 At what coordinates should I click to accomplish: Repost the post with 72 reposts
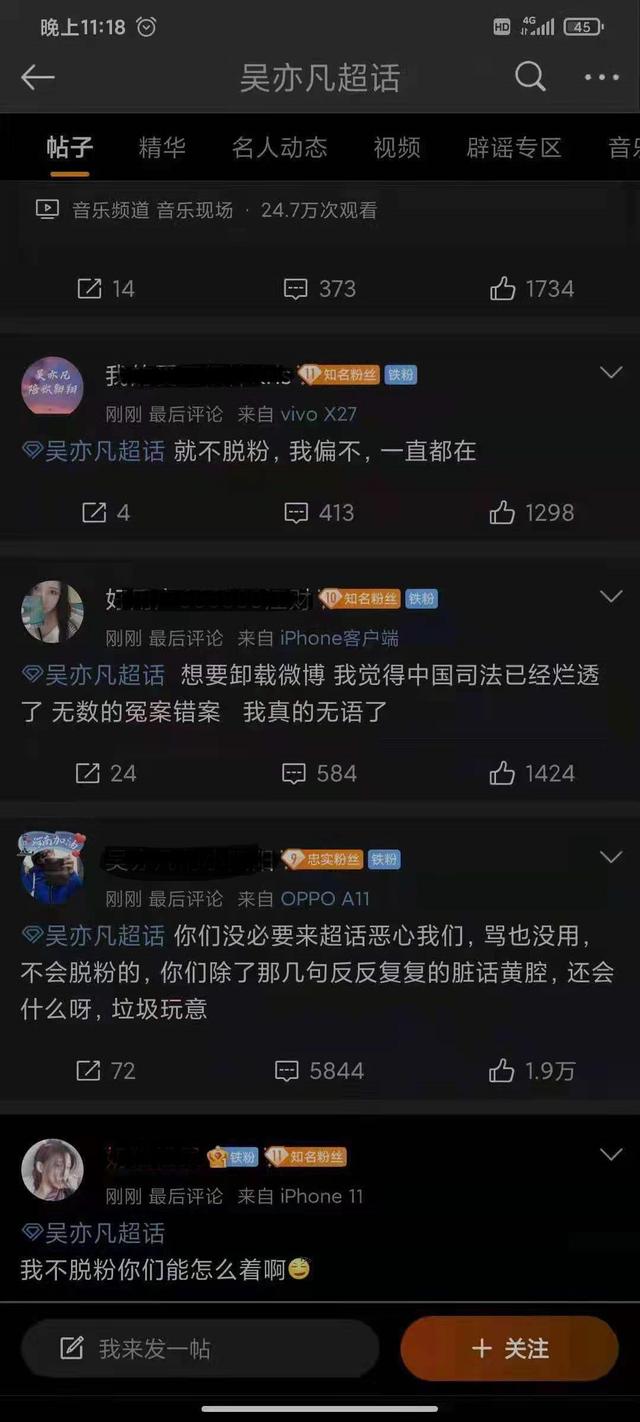coord(105,1071)
